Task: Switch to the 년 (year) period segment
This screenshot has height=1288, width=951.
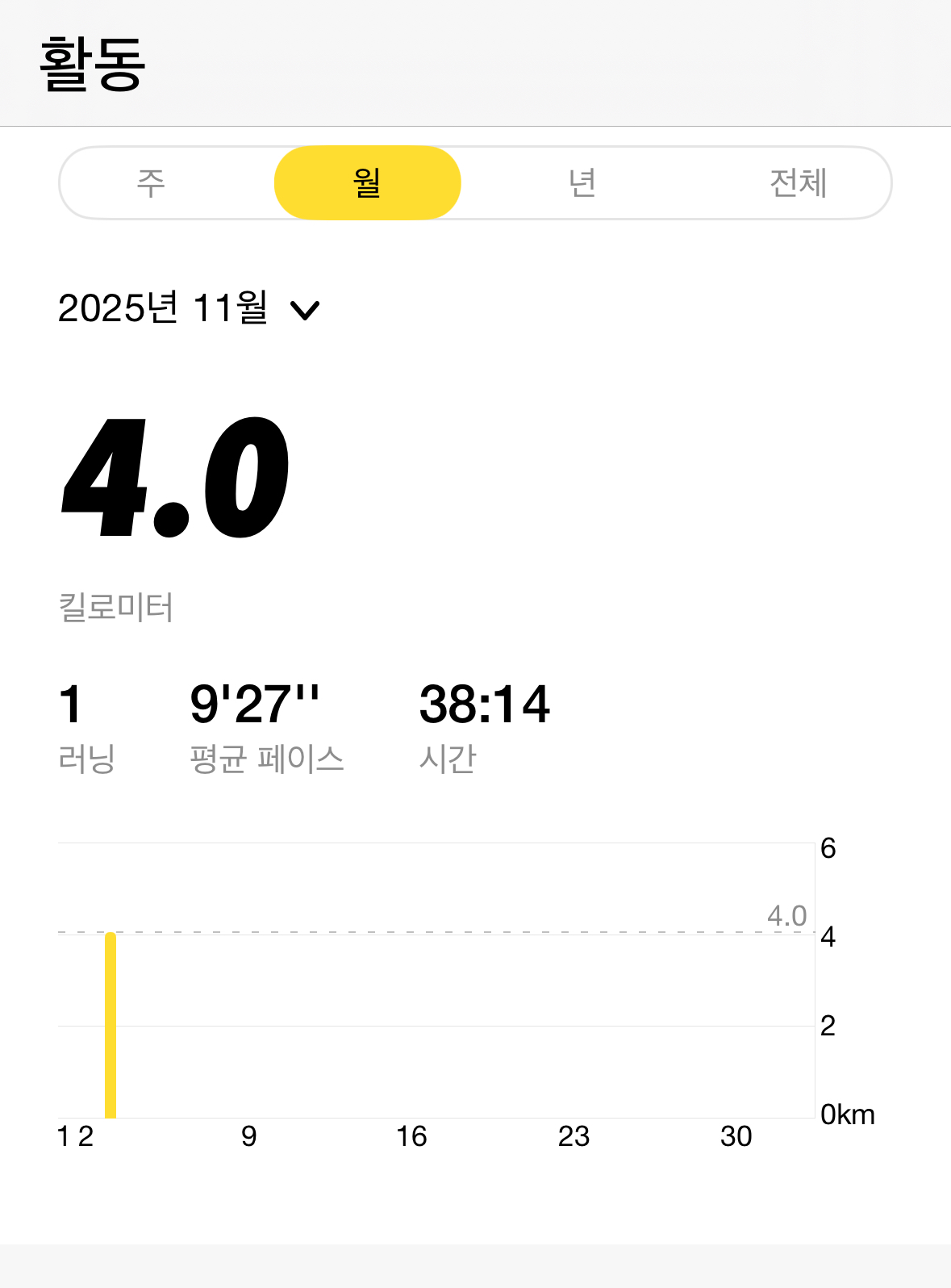Action: [583, 182]
